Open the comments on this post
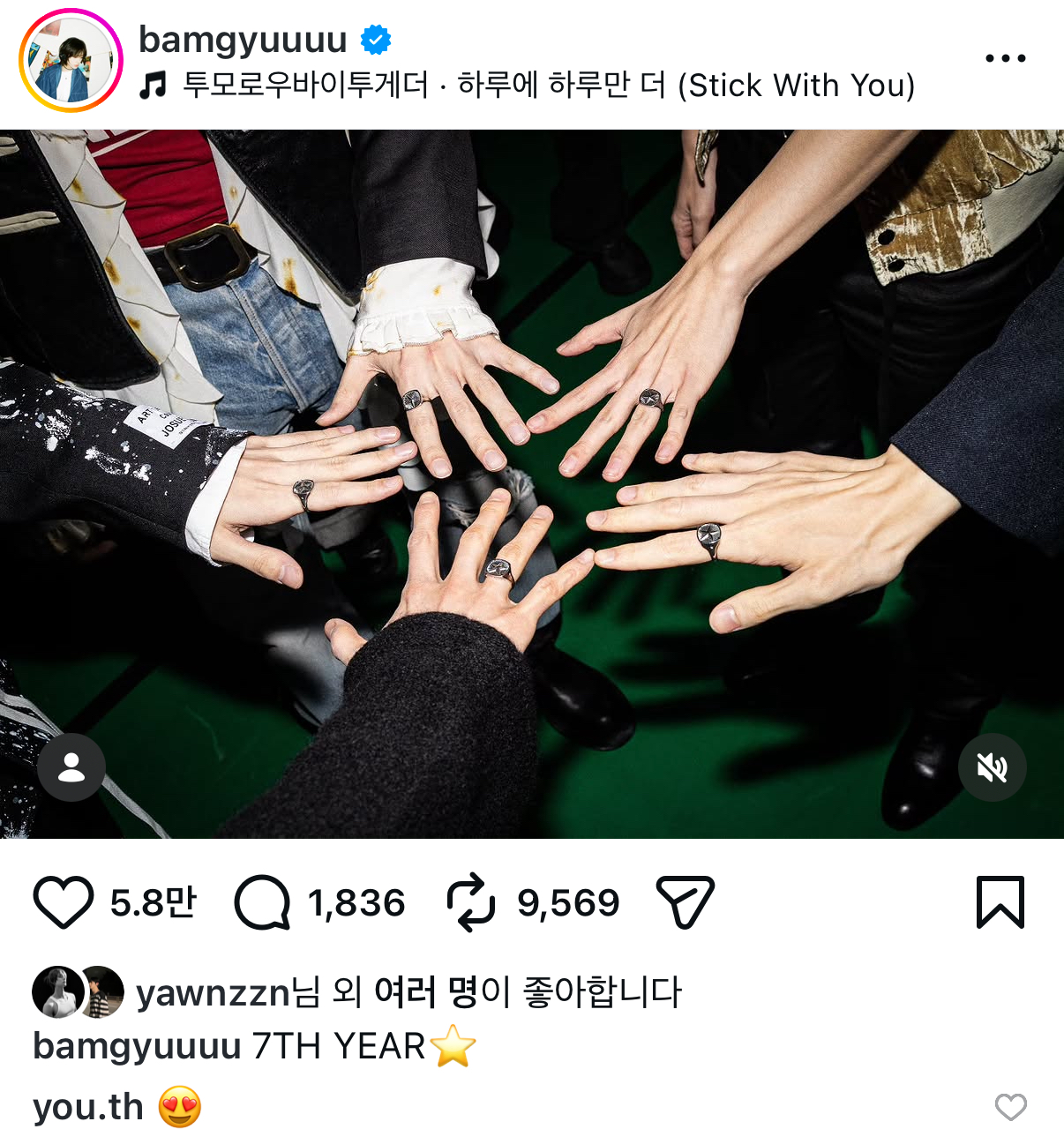The height and width of the screenshot is (1144, 1064). click(x=262, y=902)
